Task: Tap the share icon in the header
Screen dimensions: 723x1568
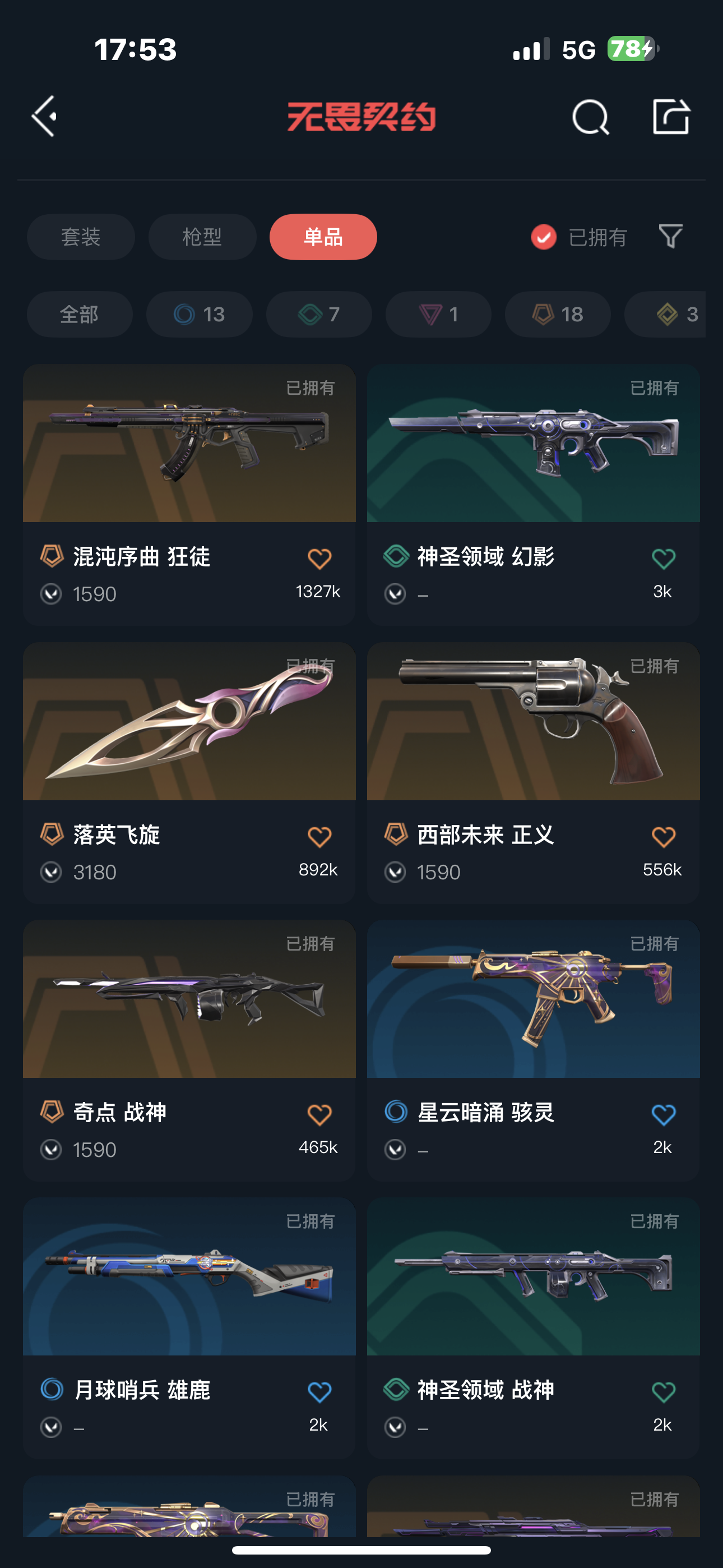Action: 671,116
